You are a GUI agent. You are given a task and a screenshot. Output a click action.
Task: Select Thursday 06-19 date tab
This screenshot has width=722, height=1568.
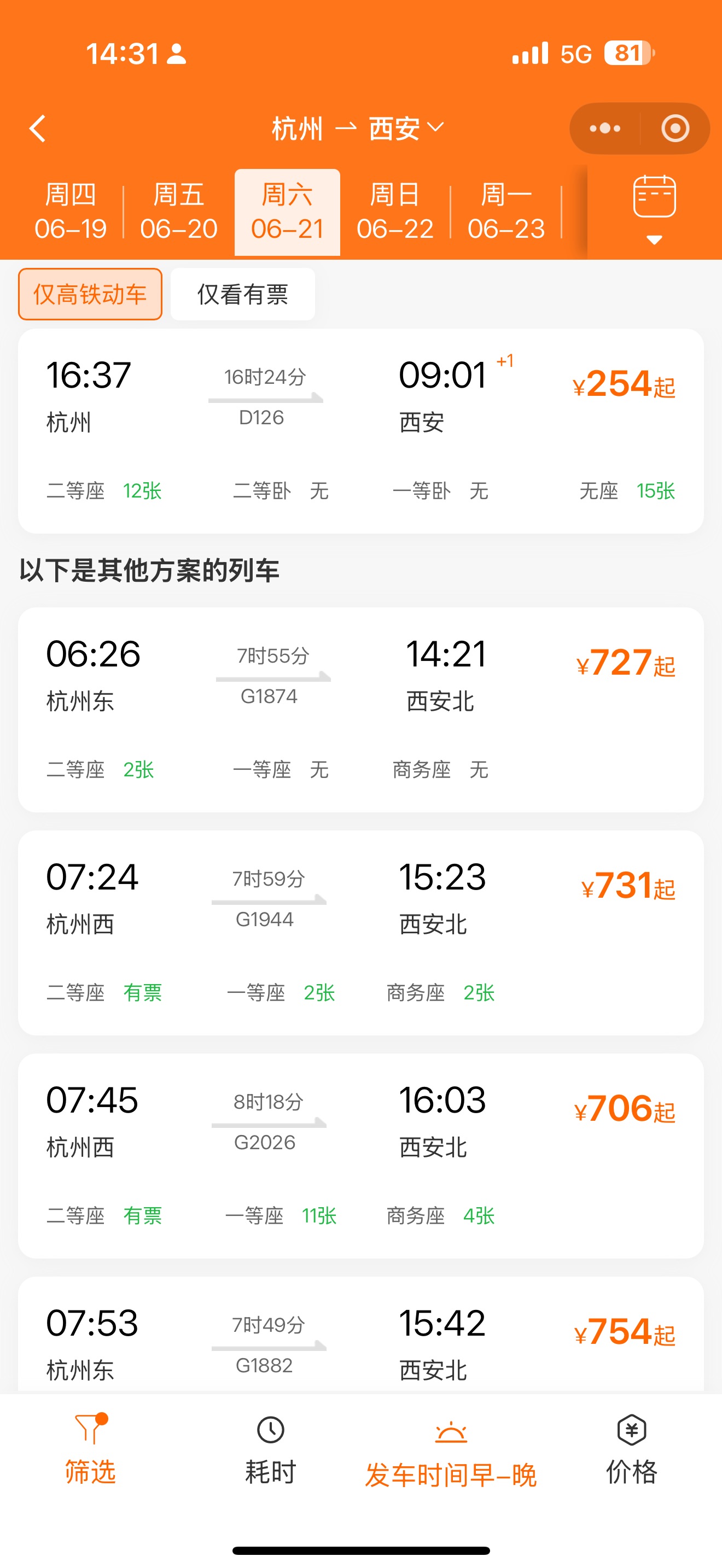tap(71, 212)
